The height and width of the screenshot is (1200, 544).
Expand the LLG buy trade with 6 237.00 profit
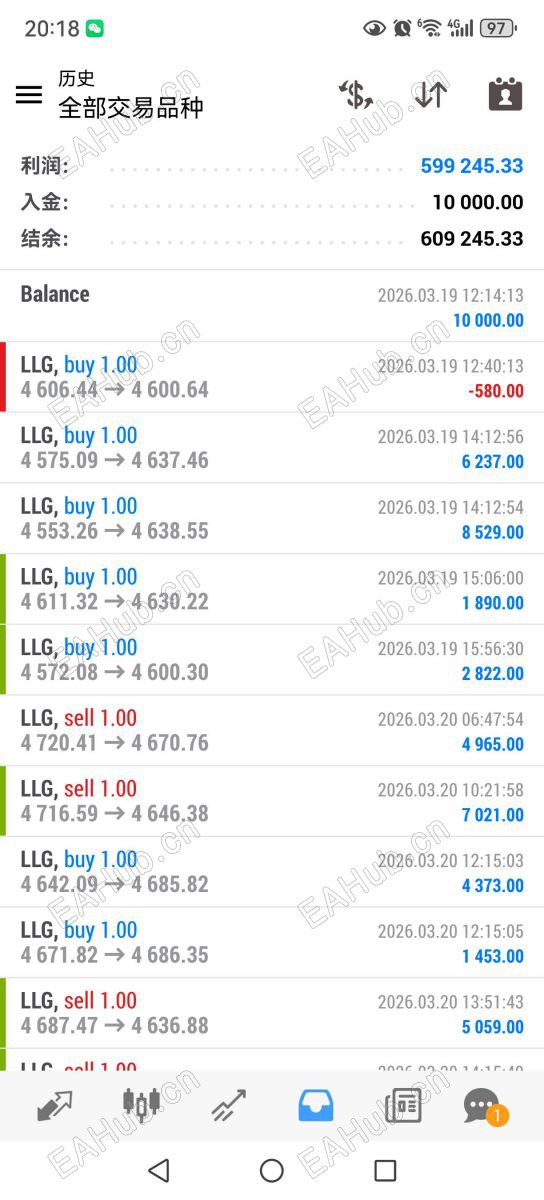coord(272,448)
